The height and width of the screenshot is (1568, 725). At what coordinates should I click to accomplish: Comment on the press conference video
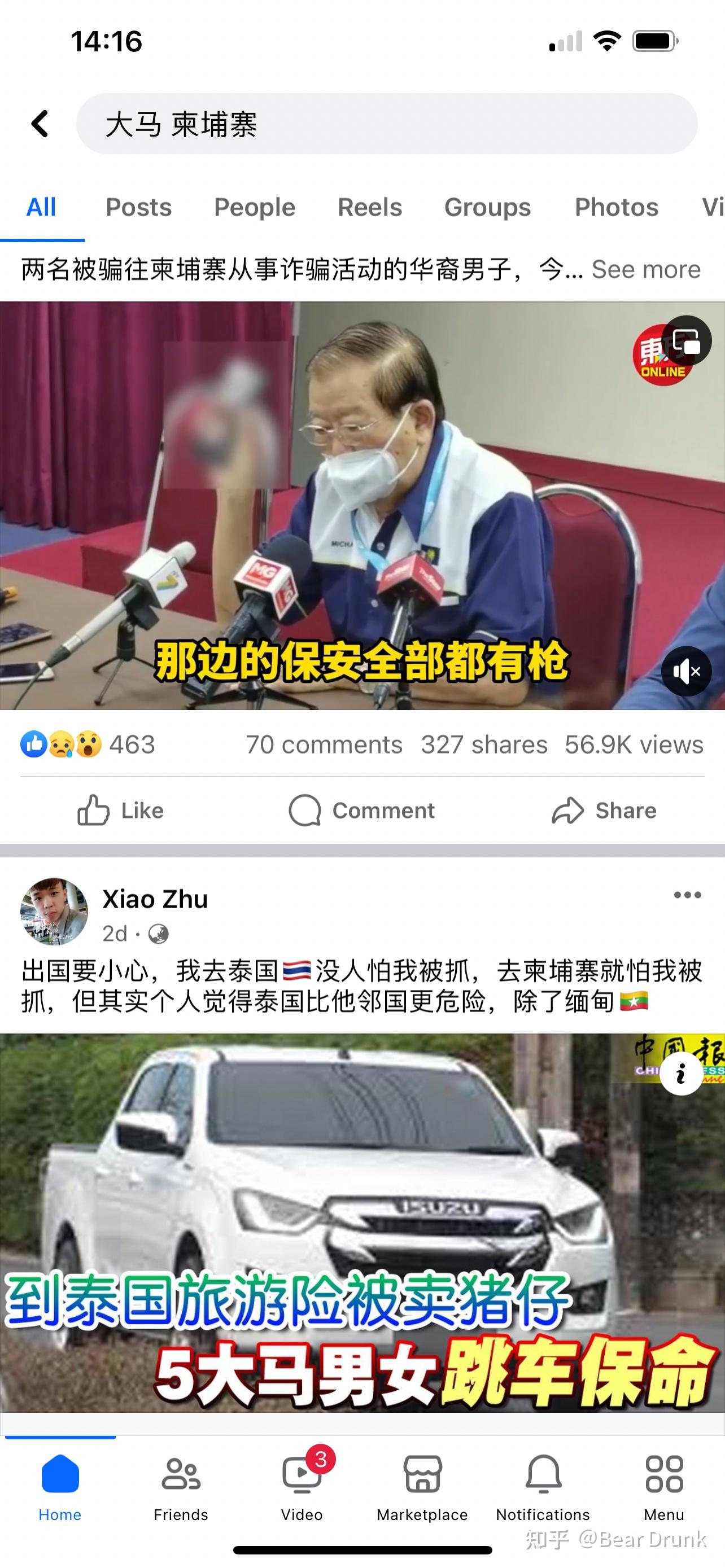click(362, 810)
